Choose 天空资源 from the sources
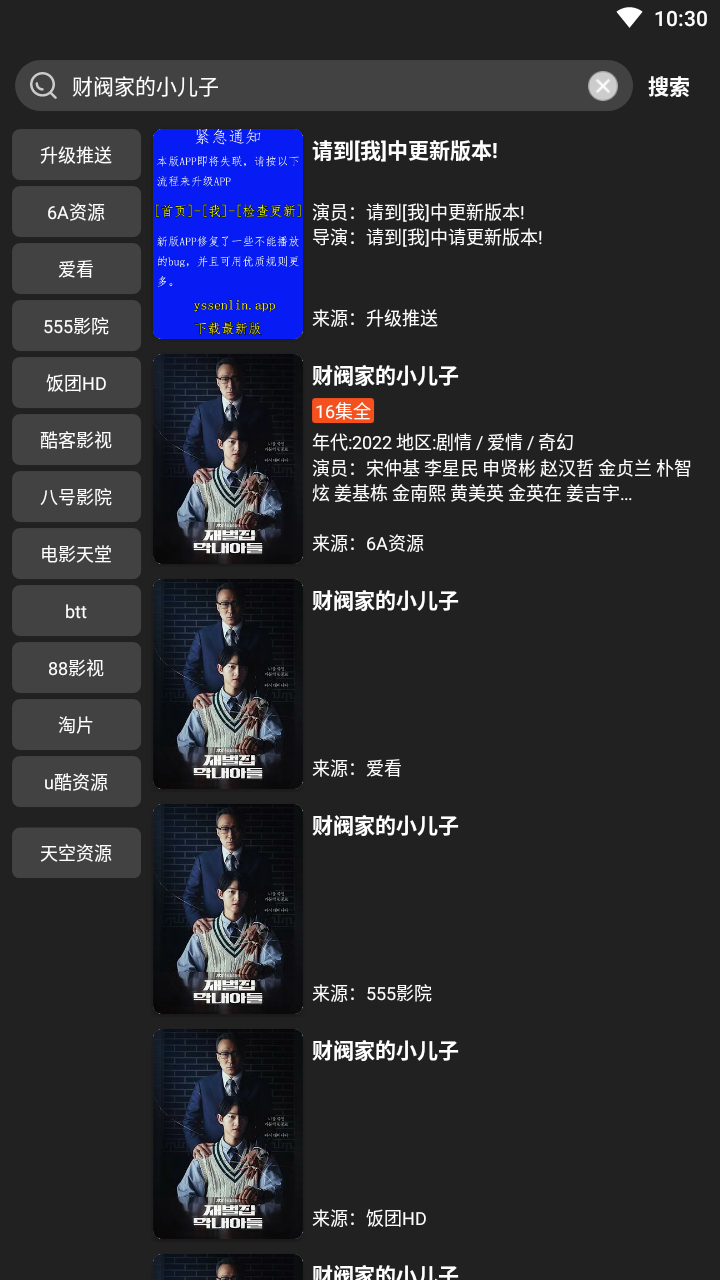This screenshot has height=1280, width=720. pyautogui.click(x=76, y=853)
